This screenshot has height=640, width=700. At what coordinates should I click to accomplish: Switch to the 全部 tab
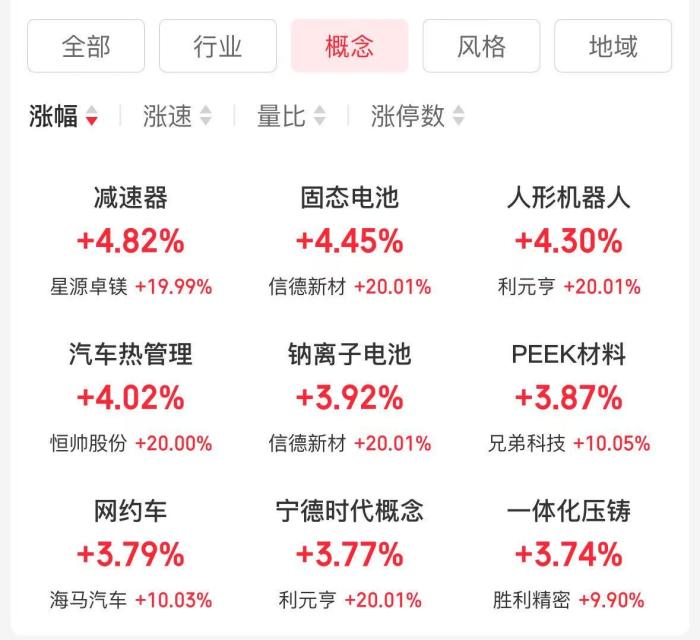86,46
